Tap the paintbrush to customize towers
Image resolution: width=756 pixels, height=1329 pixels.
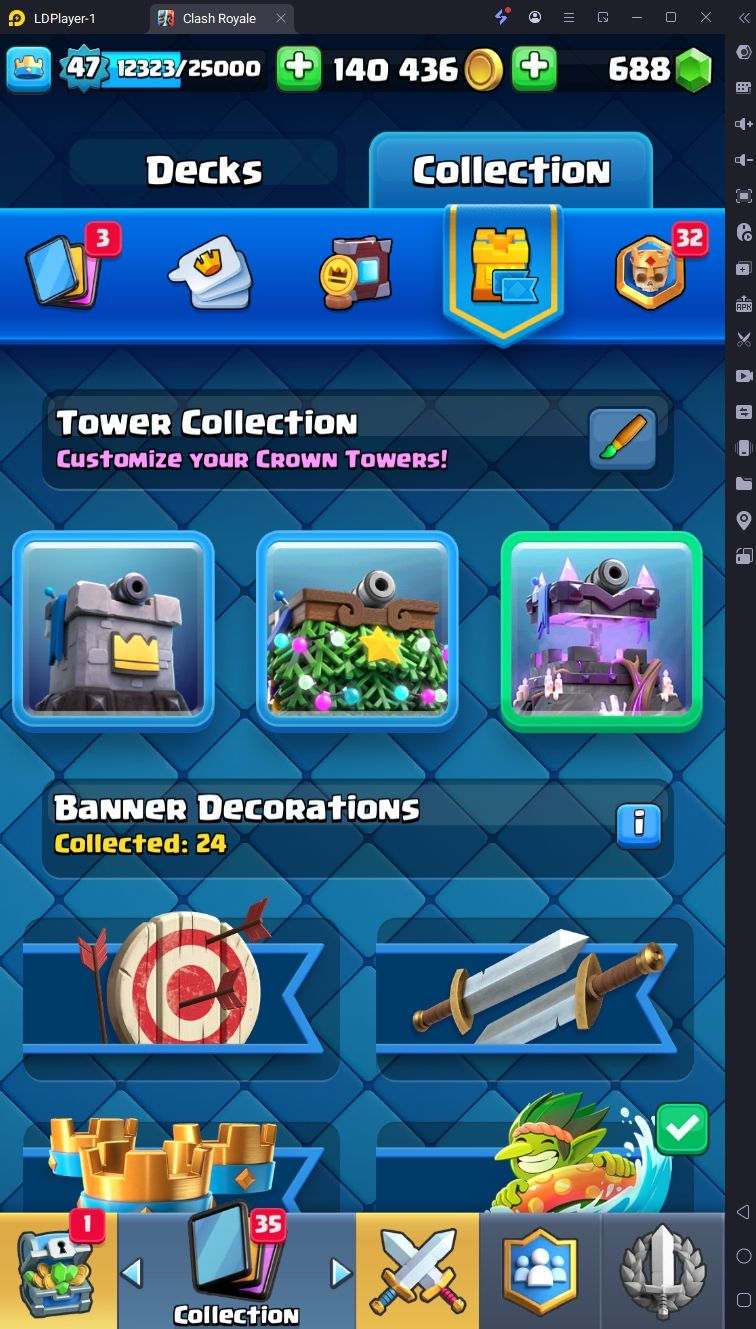622,438
